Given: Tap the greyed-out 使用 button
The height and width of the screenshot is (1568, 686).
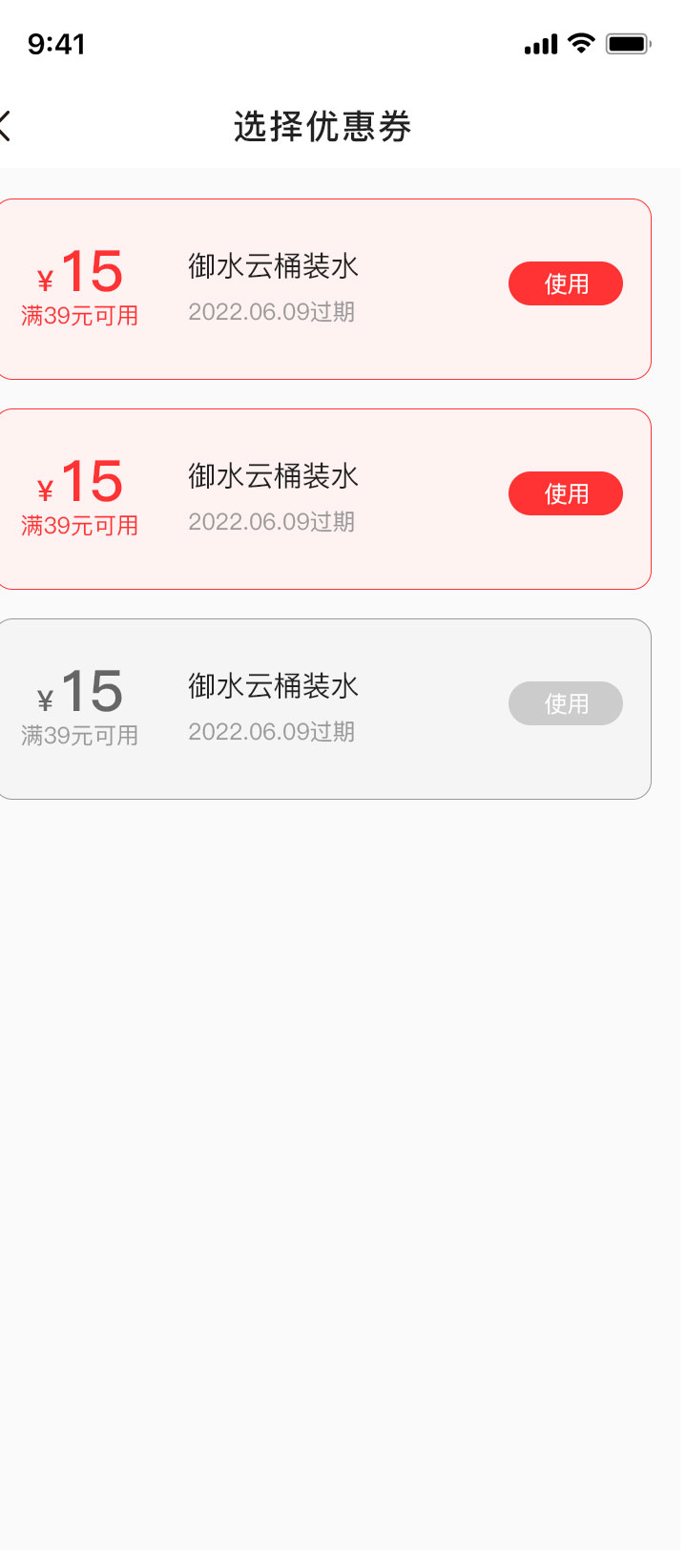Looking at the screenshot, I should coord(565,703).
